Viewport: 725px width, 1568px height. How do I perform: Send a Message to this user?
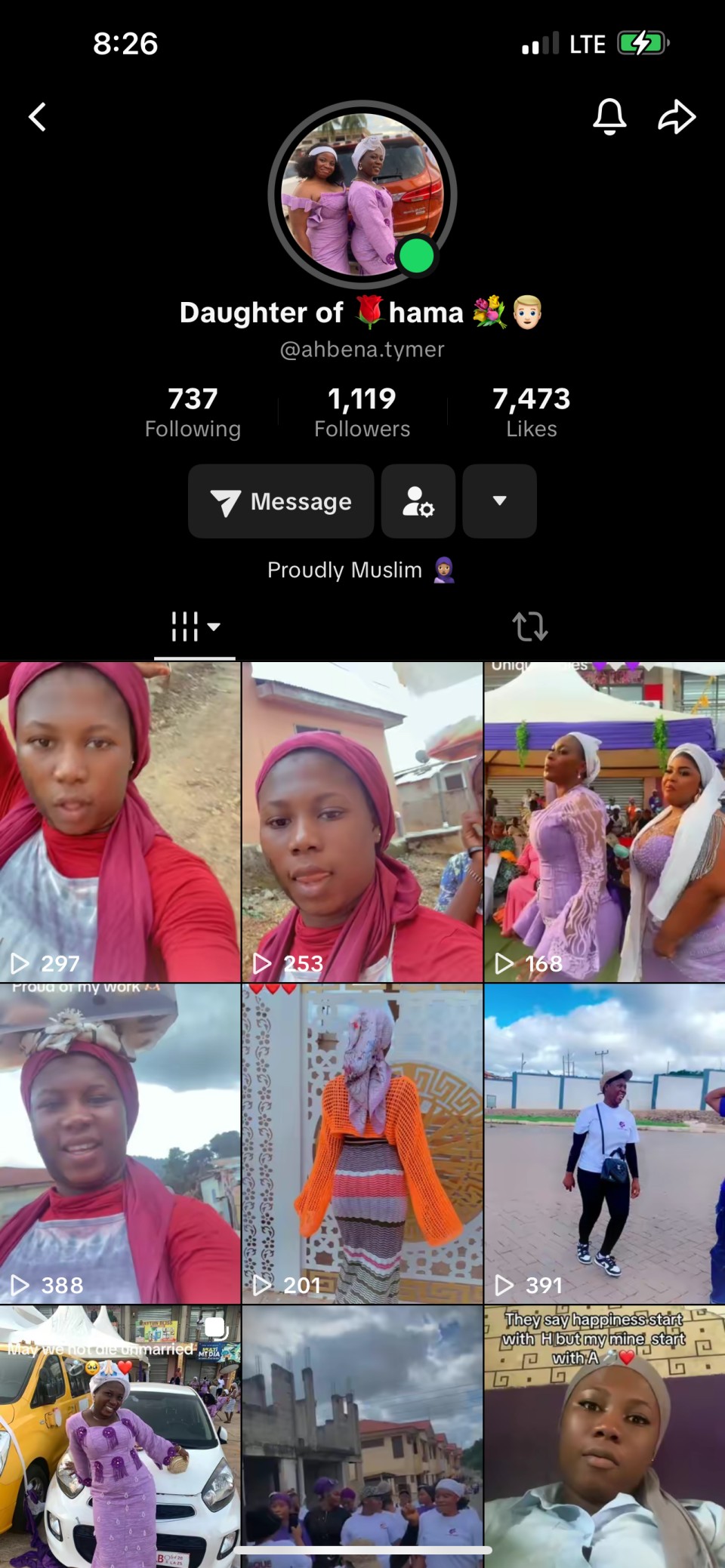coord(281,501)
